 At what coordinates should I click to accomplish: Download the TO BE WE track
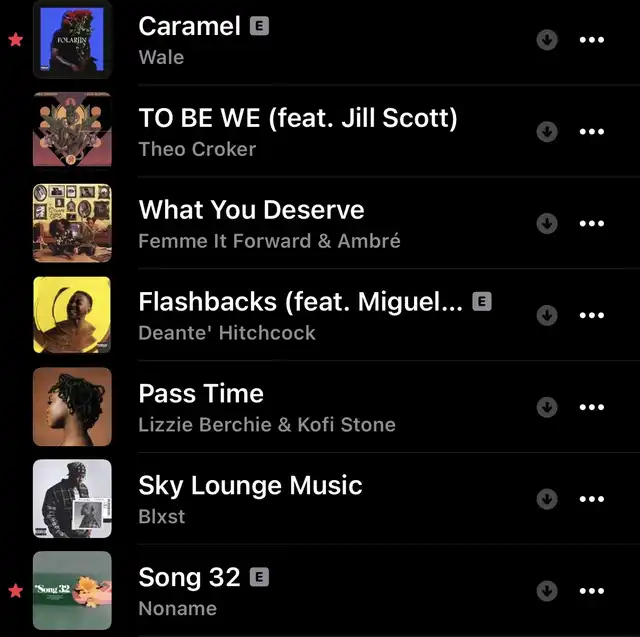coord(547,131)
